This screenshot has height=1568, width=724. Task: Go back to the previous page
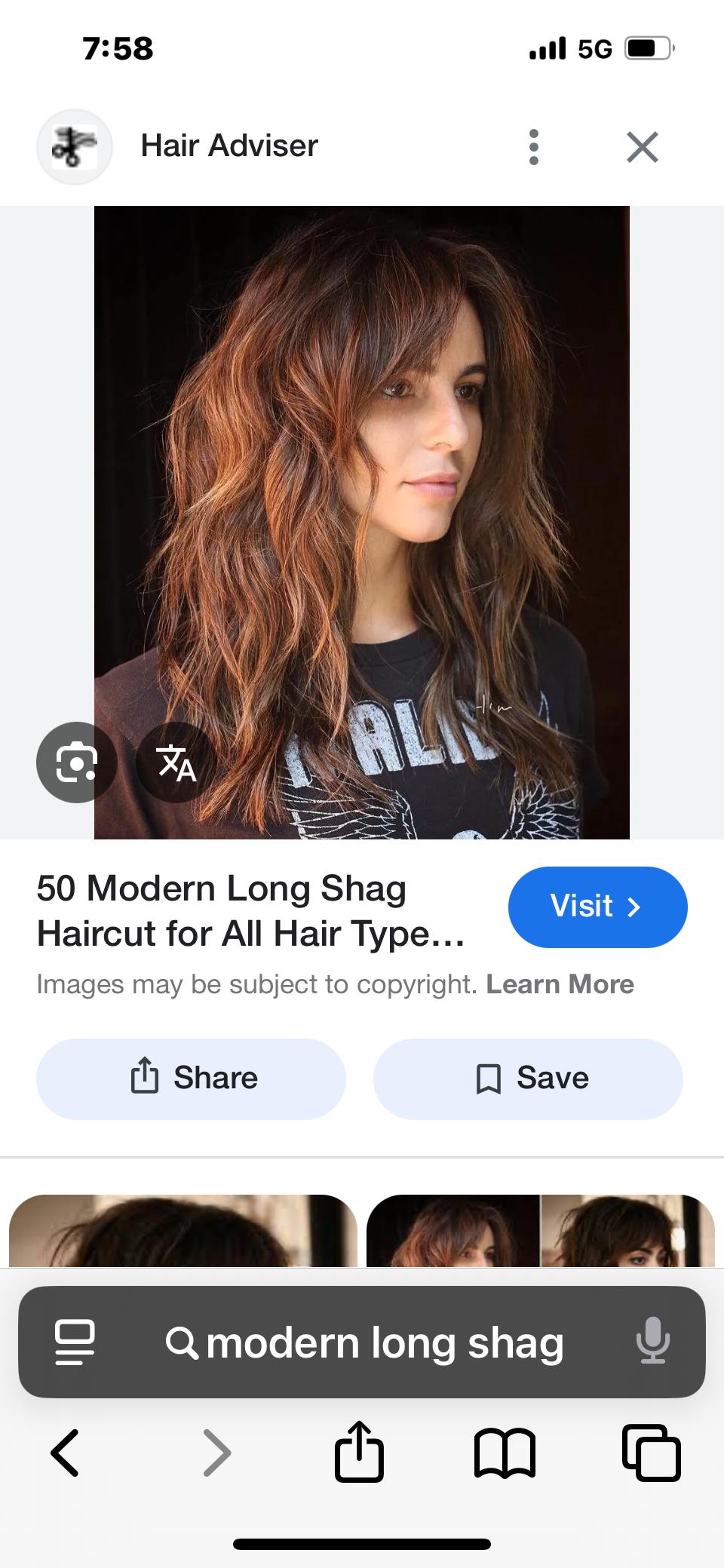pos(65,1452)
